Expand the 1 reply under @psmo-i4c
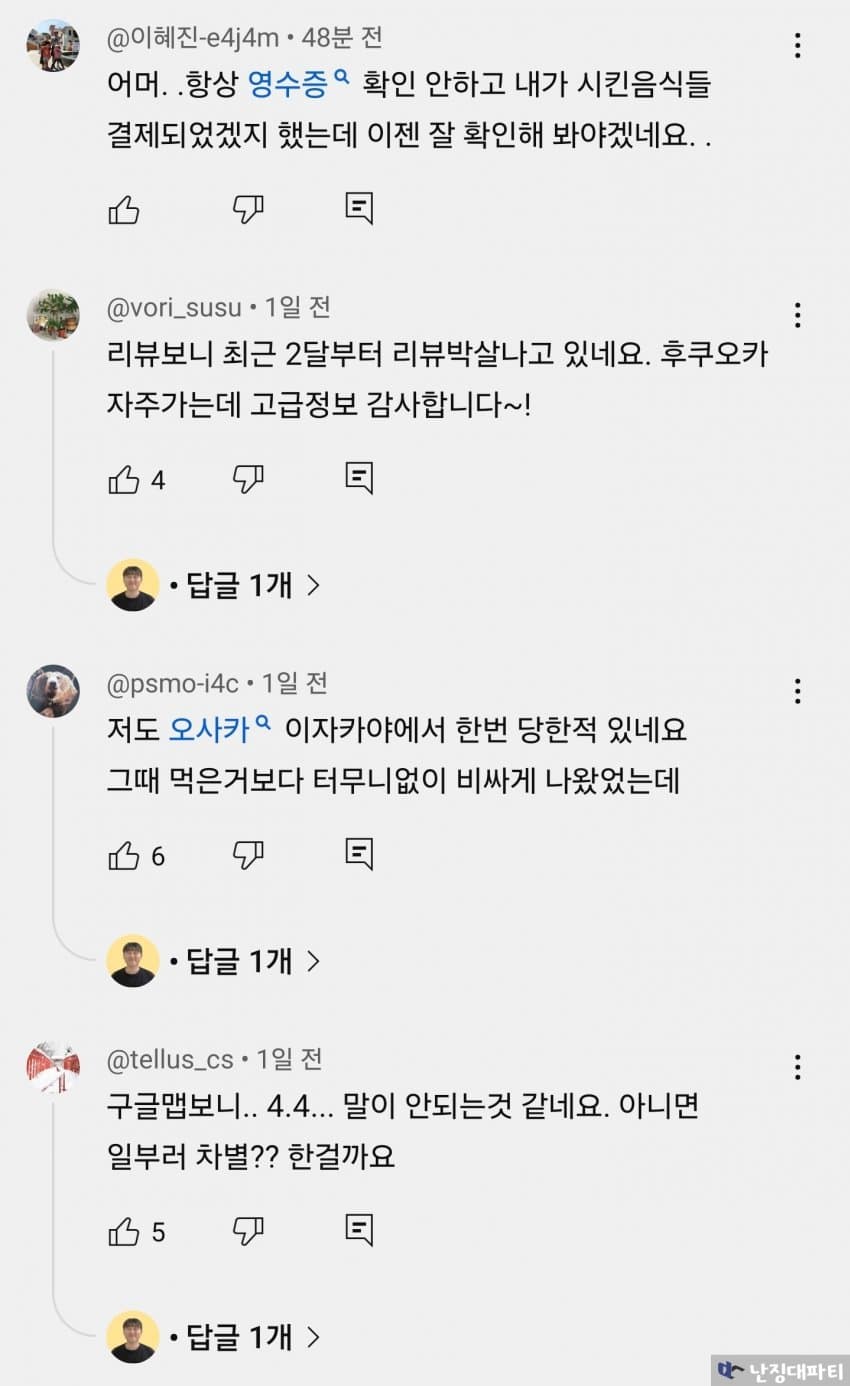Screen dimensions: 850x1386 pos(243,962)
